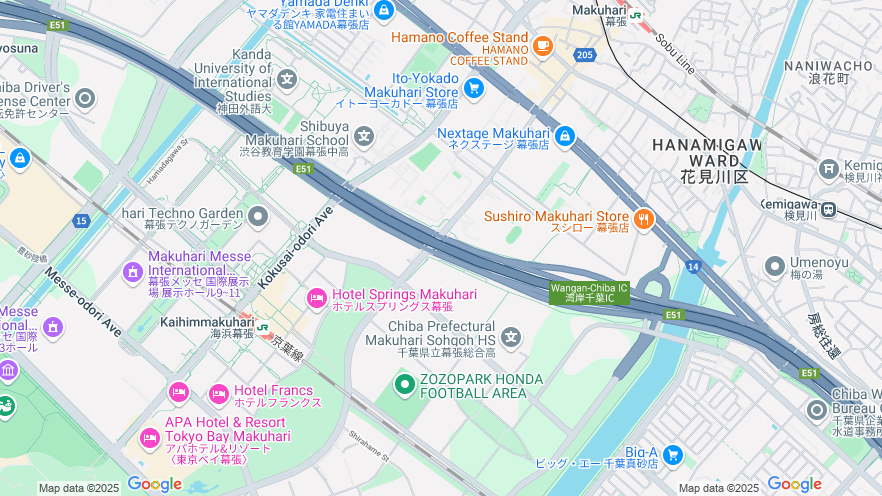Open the Sushiro Makuhari Store restaurant pin
882x496 pixels.
pos(643,219)
